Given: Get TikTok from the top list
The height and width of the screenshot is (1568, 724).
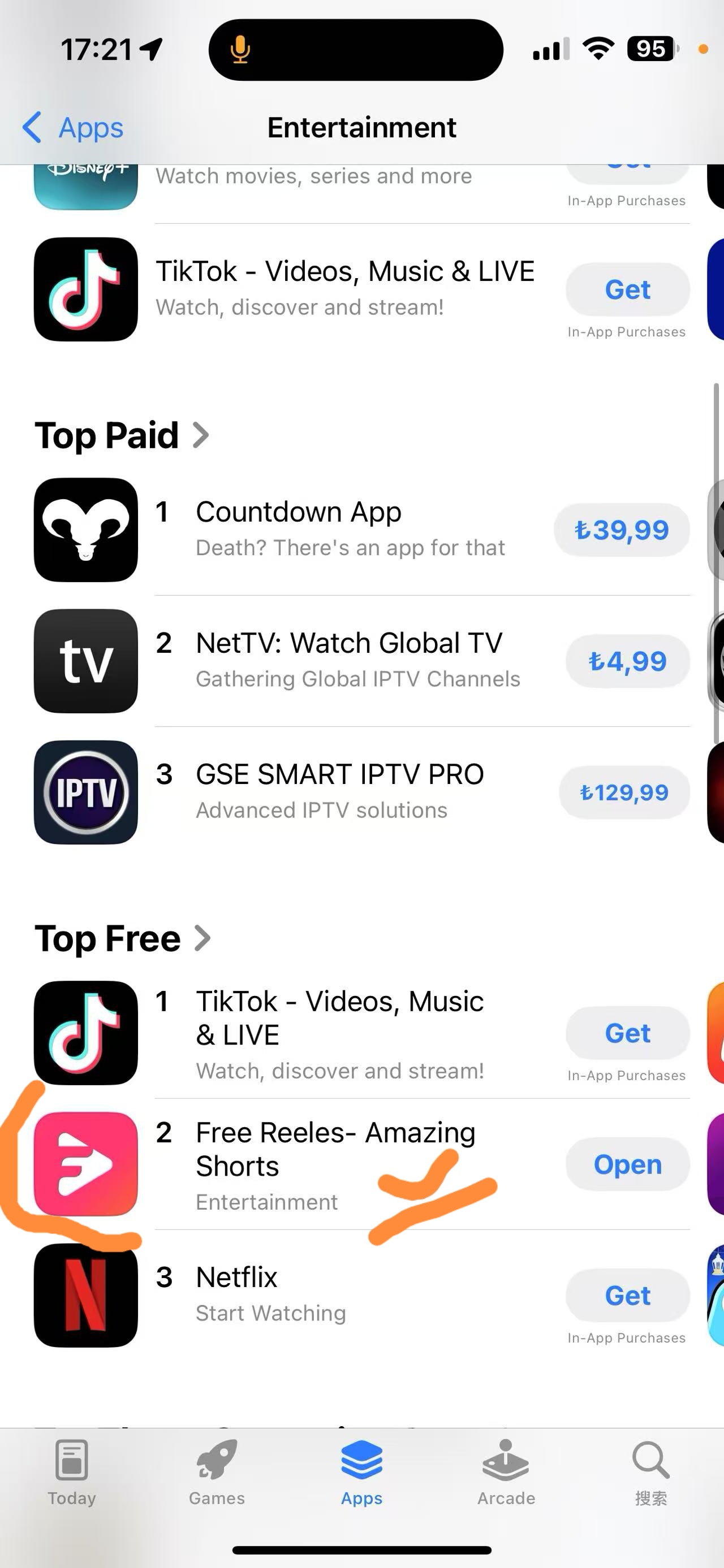Looking at the screenshot, I should tap(627, 290).
